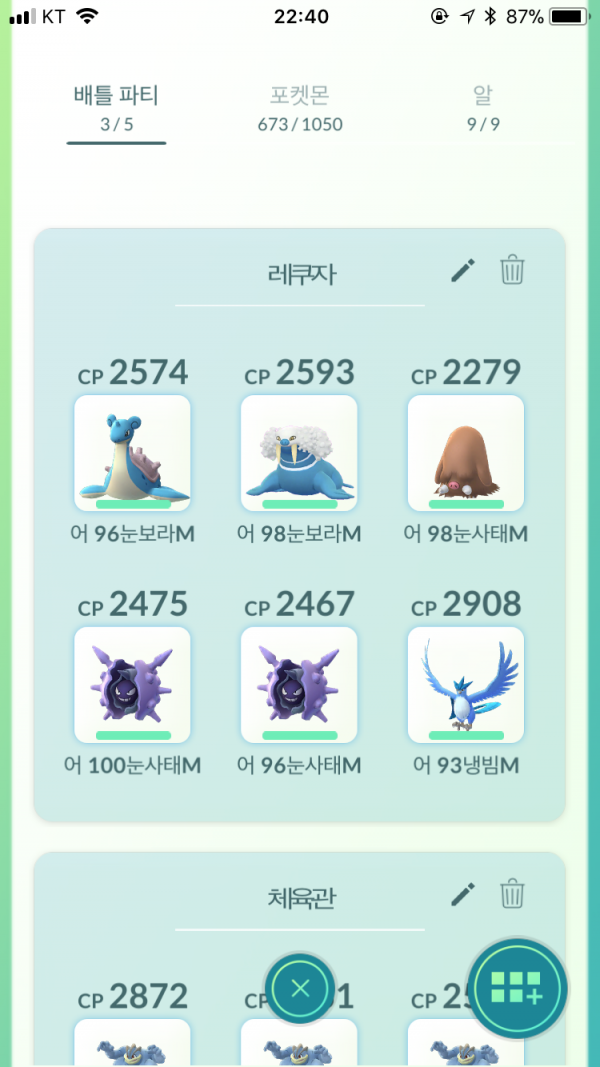Select the CP 2574 Lapras
The image size is (600, 1067).
coord(132,453)
